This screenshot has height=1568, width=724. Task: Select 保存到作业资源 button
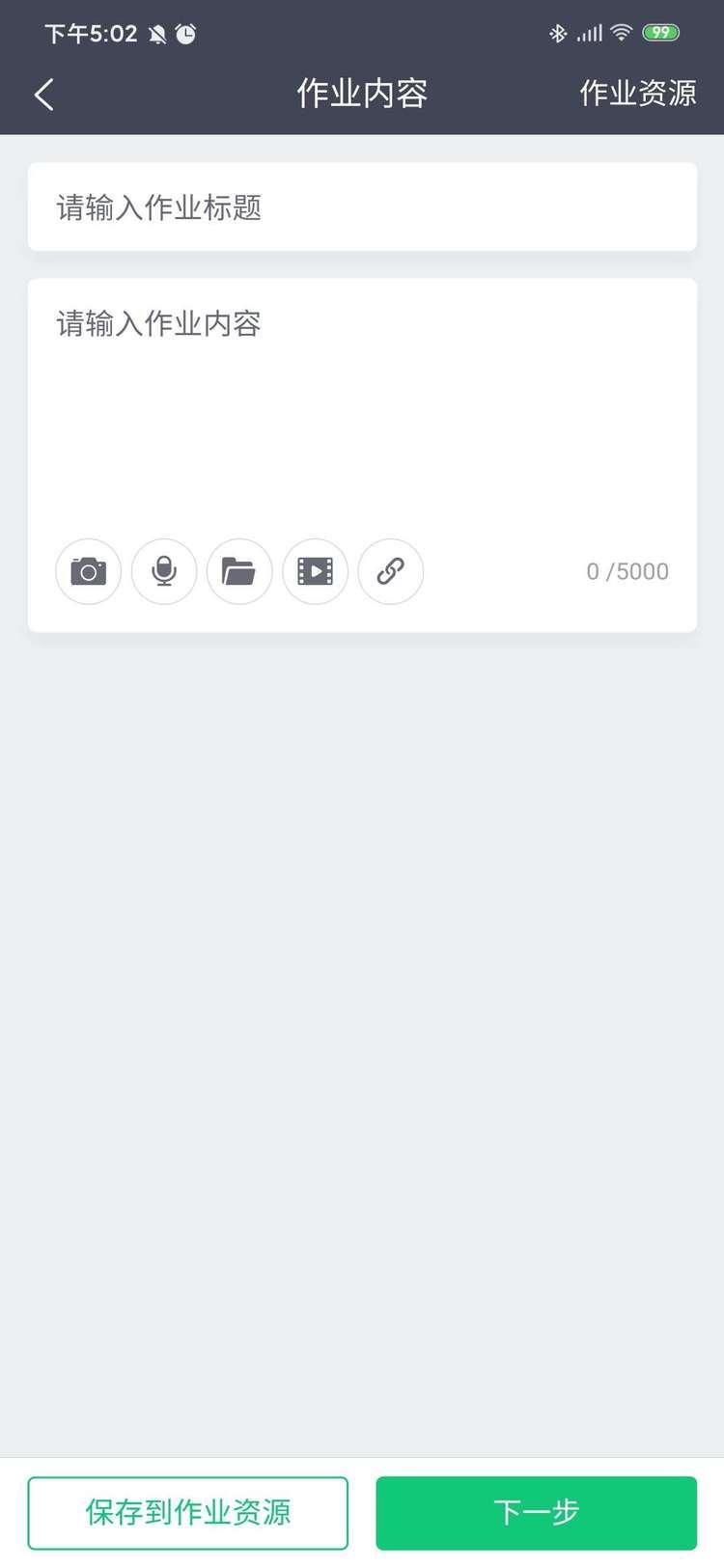tap(188, 1512)
